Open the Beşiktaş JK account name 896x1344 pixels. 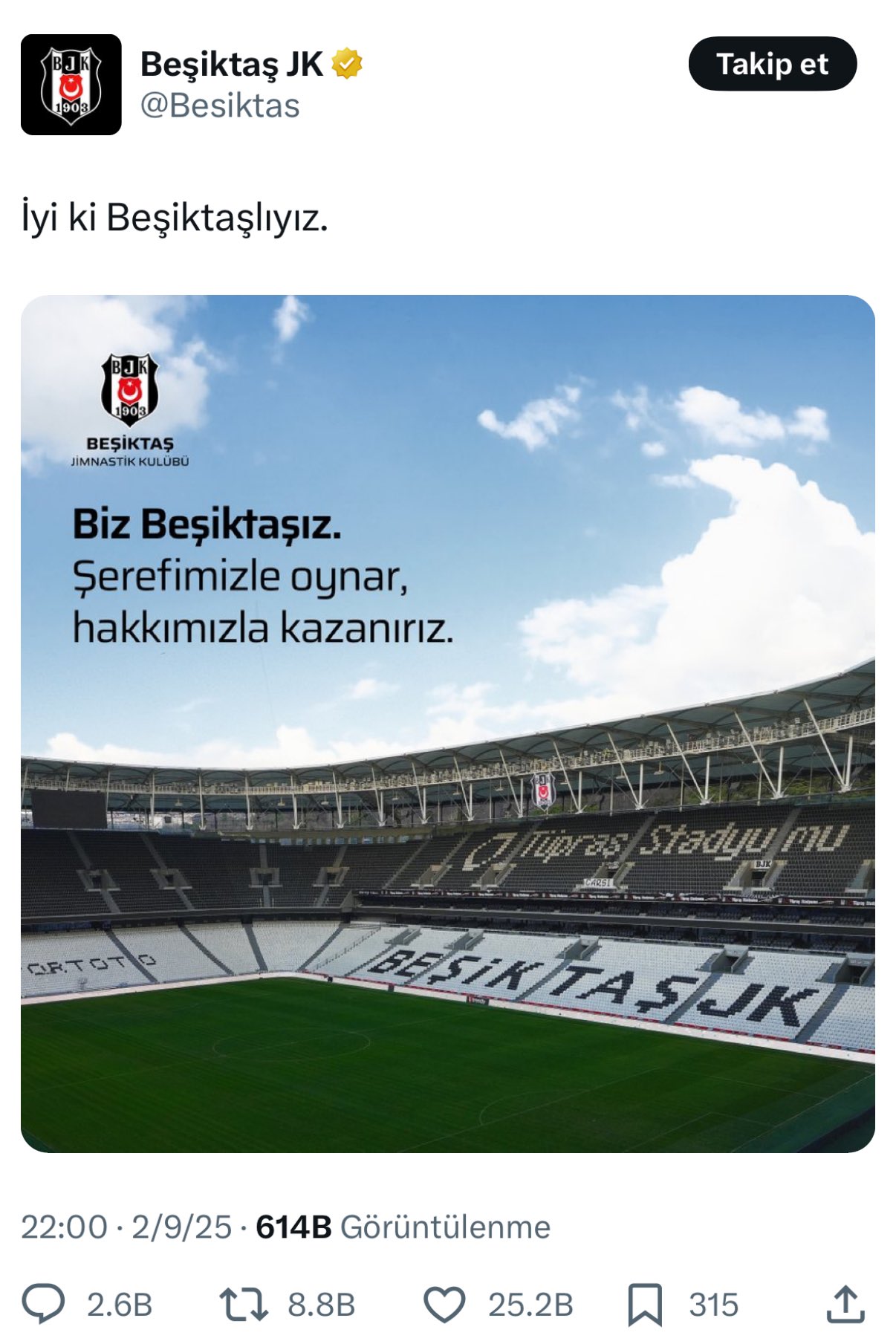point(231,64)
